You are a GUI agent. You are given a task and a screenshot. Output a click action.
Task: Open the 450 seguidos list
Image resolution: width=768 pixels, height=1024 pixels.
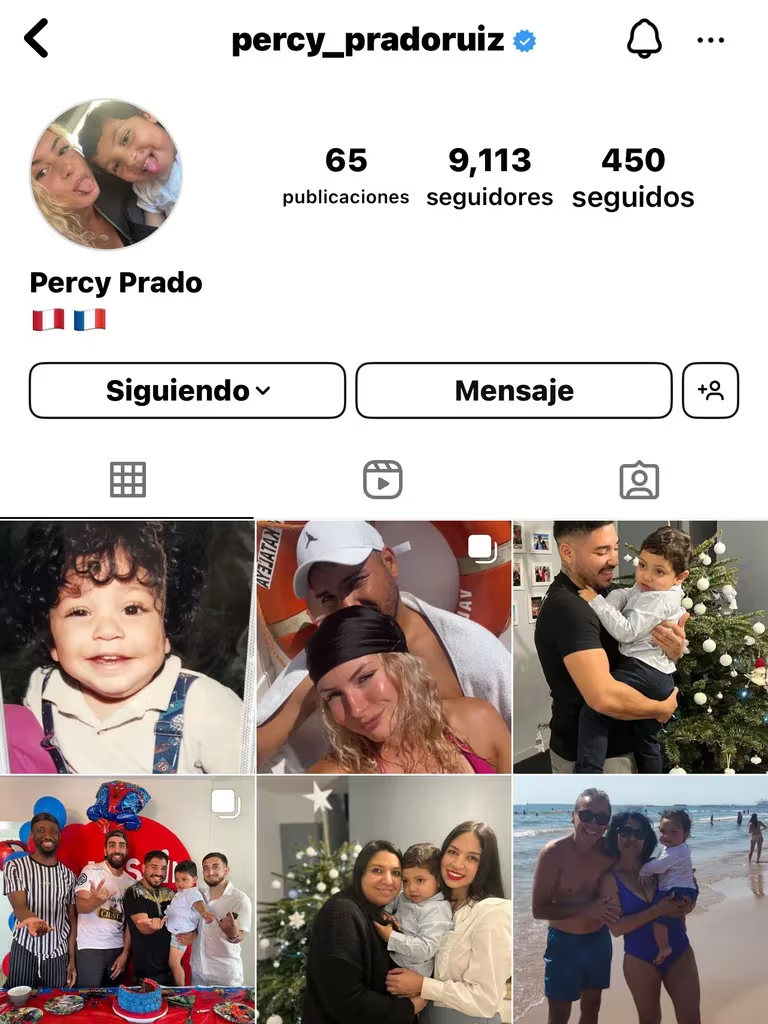(x=633, y=176)
